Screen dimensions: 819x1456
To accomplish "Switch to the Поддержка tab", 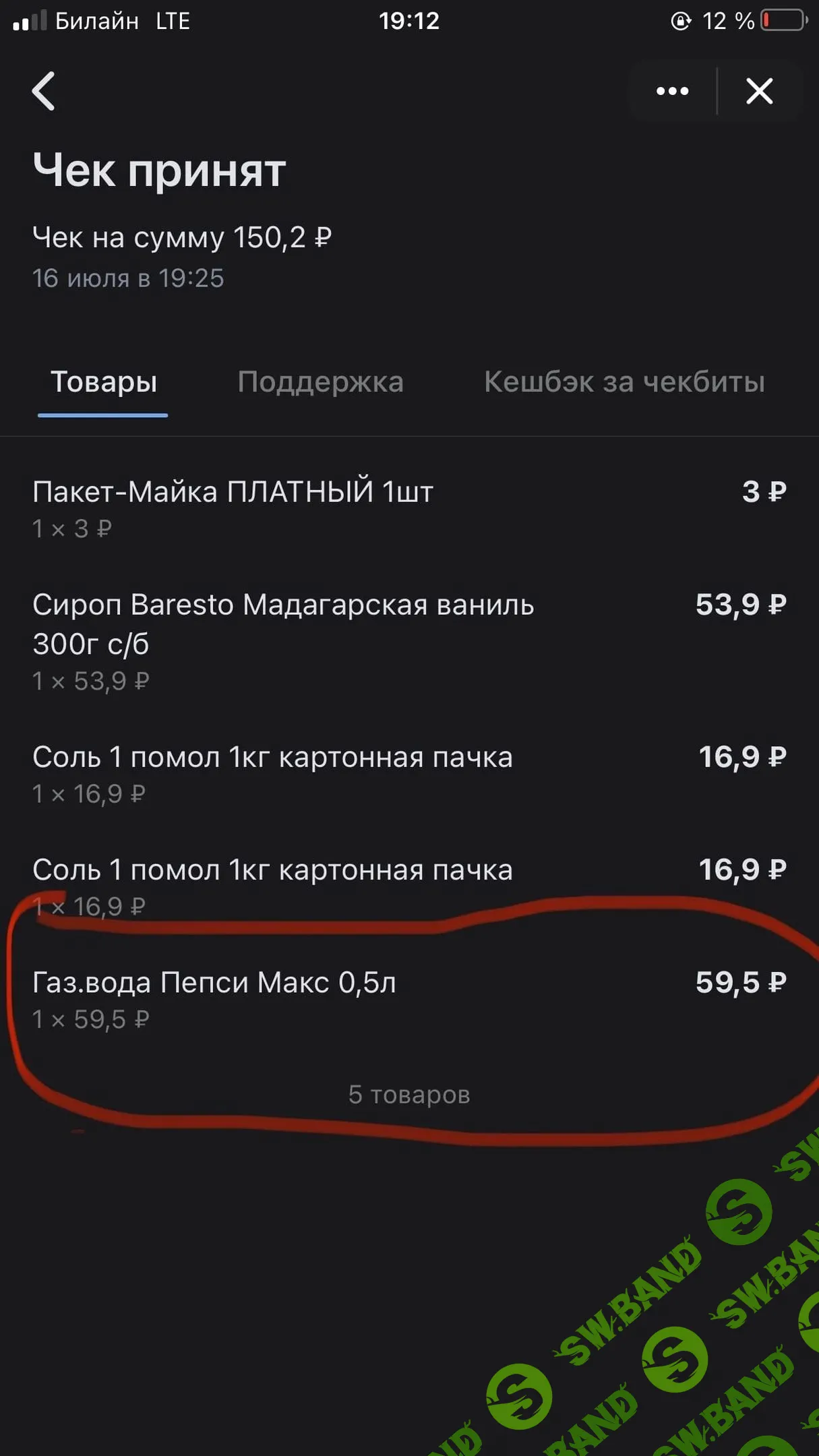I will [320, 382].
